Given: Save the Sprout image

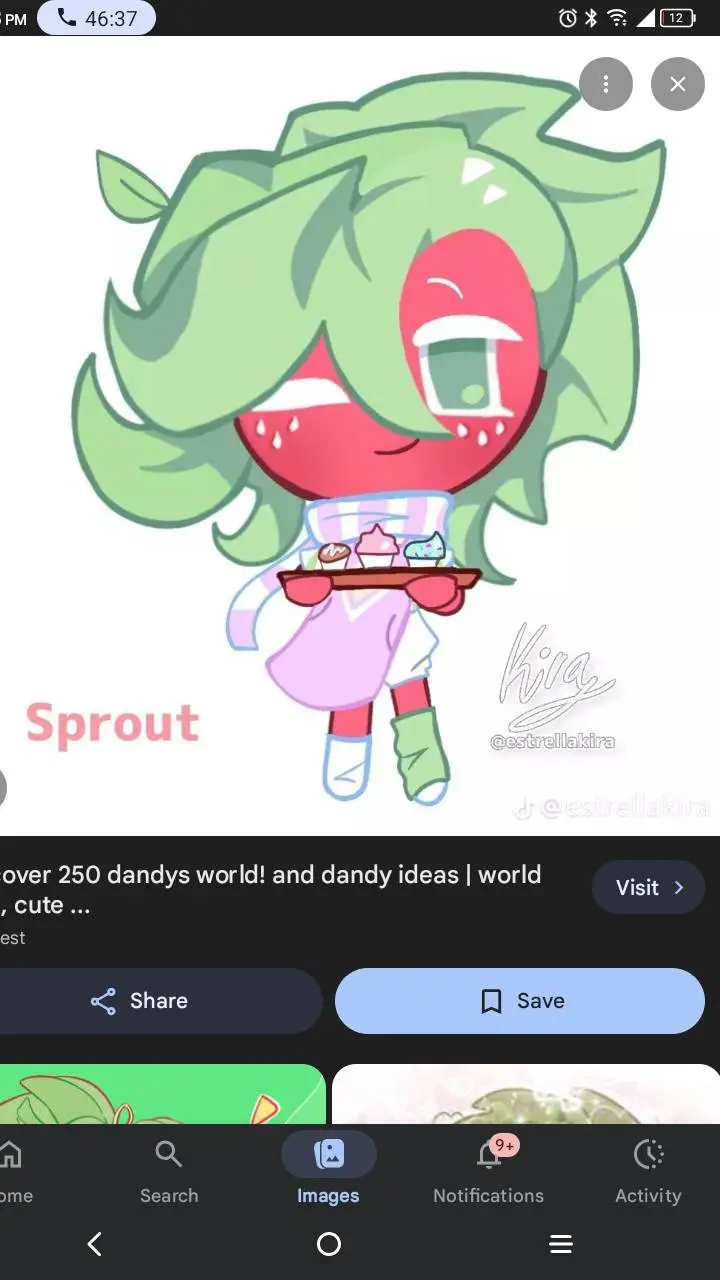Looking at the screenshot, I should [519, 1000].
